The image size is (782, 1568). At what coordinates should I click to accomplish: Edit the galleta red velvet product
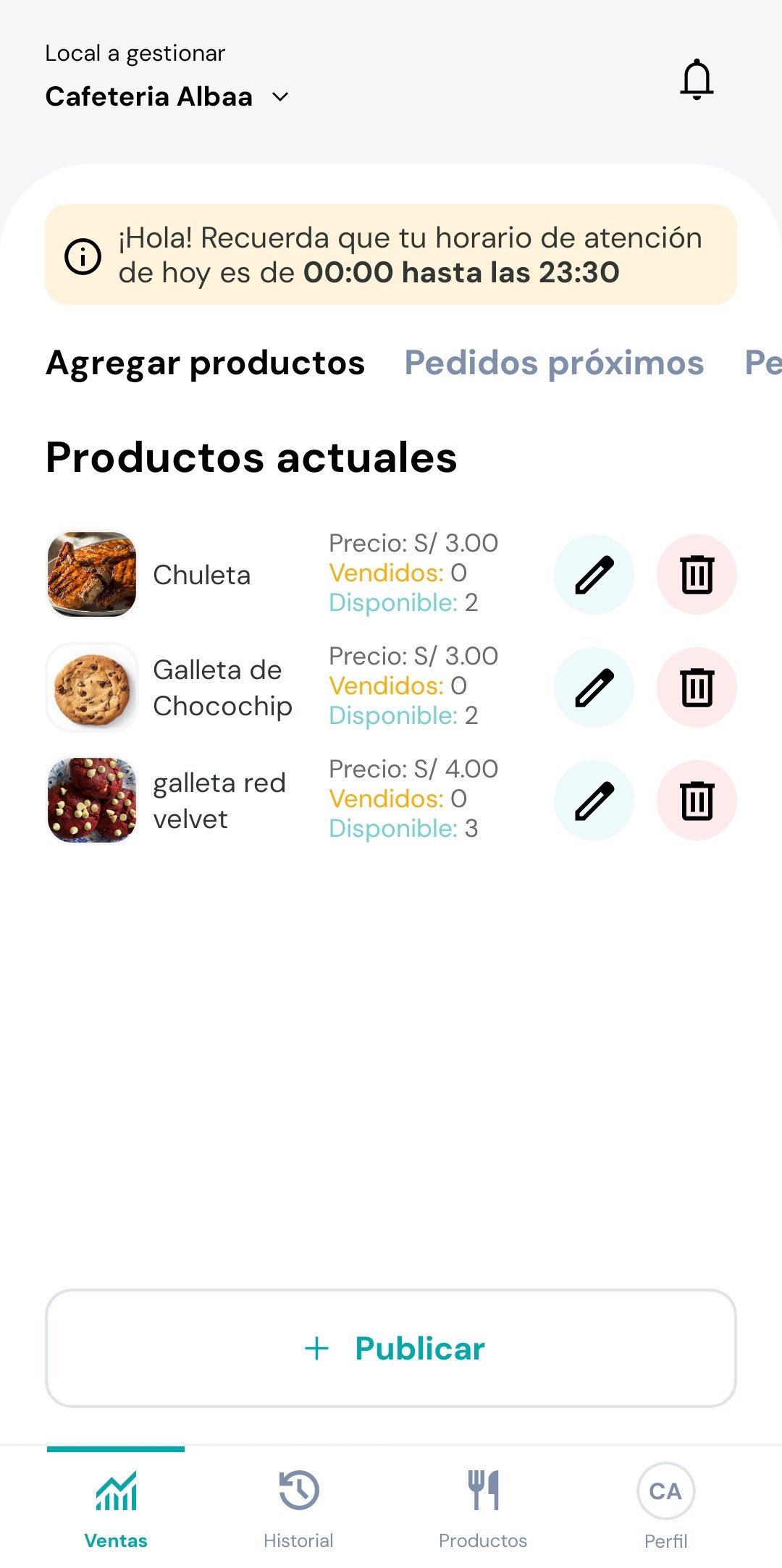594,801
